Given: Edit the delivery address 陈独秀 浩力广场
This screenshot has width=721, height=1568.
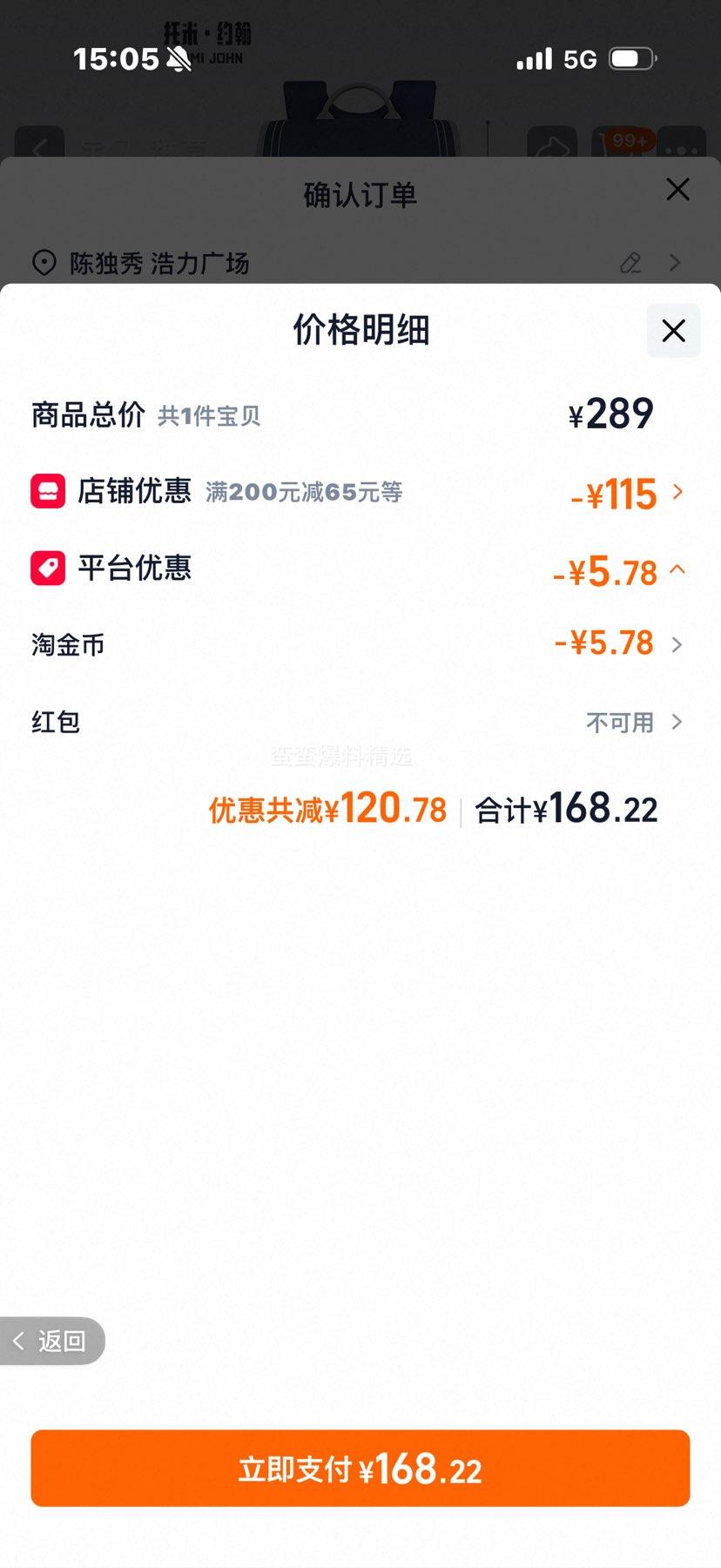Looking at the screenshot, I should pos(630,263).
